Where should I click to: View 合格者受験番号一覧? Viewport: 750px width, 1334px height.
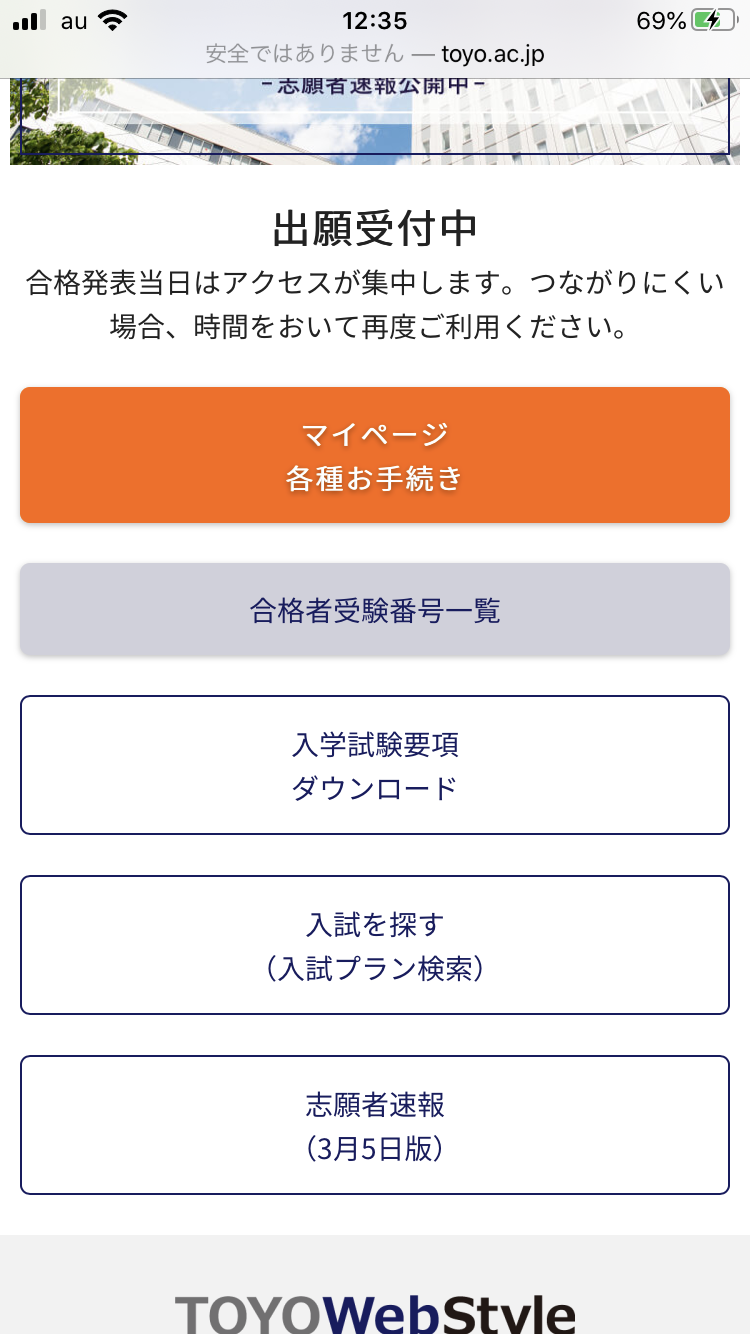[374, 610]
